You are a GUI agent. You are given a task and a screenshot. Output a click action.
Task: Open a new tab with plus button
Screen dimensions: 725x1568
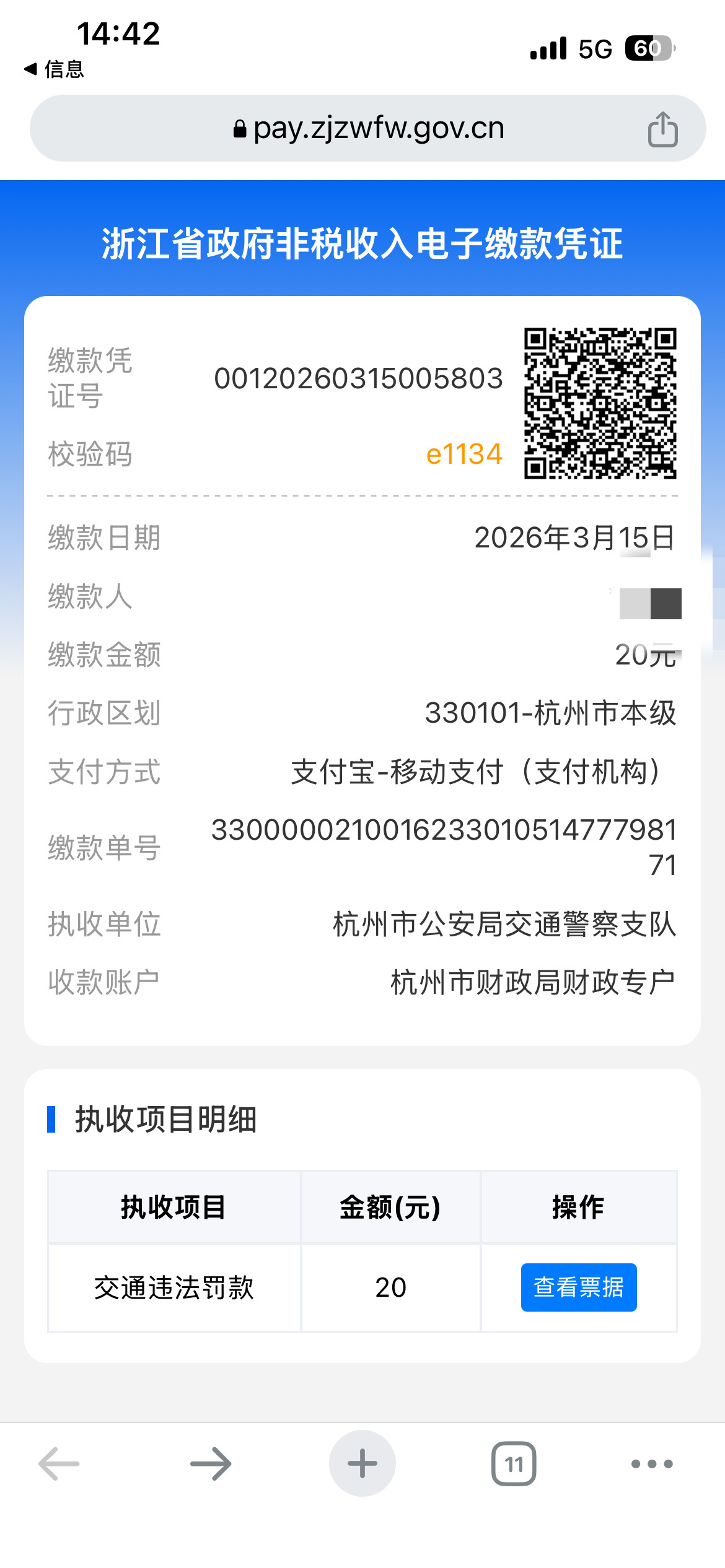[x=362, y=1464]
